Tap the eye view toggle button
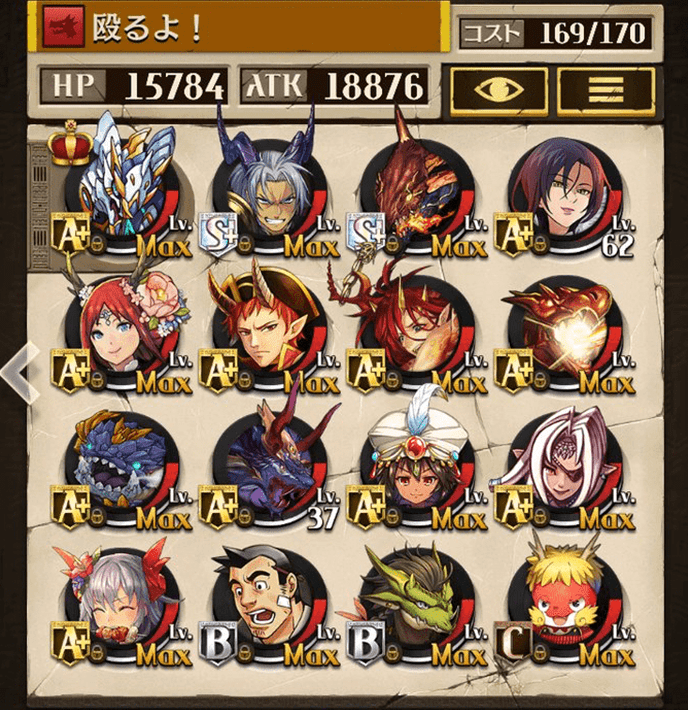 [x=497, y=89]
